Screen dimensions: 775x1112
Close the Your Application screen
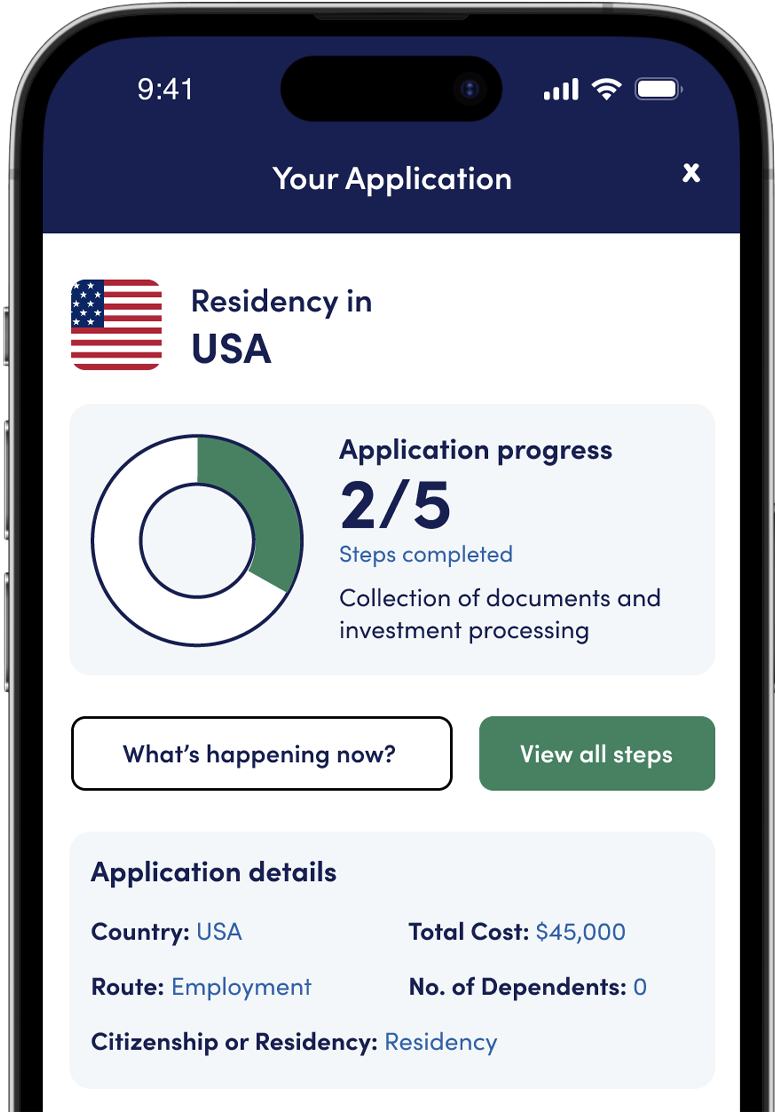point(690,173)
